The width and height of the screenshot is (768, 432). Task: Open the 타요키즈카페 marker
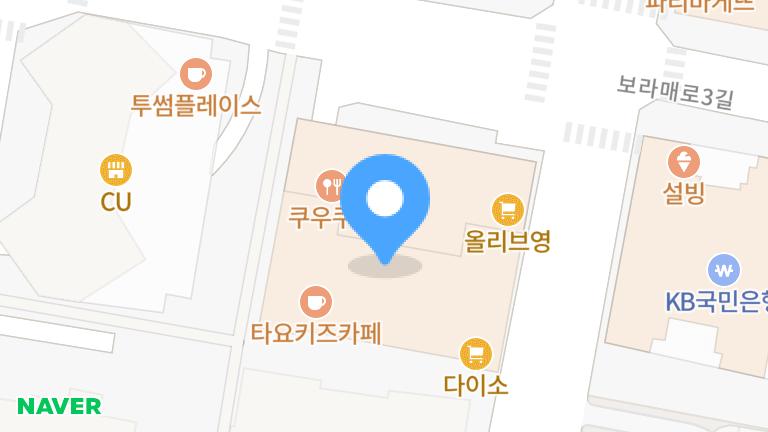pyautogui.click(x=316, y=301)
